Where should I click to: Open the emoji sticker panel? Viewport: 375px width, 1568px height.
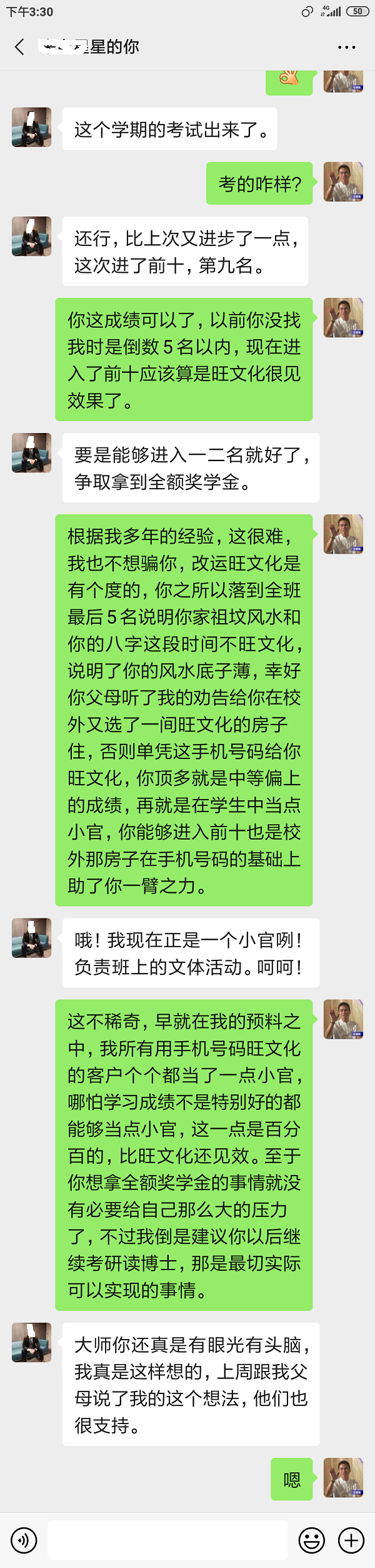(311, 1540)
